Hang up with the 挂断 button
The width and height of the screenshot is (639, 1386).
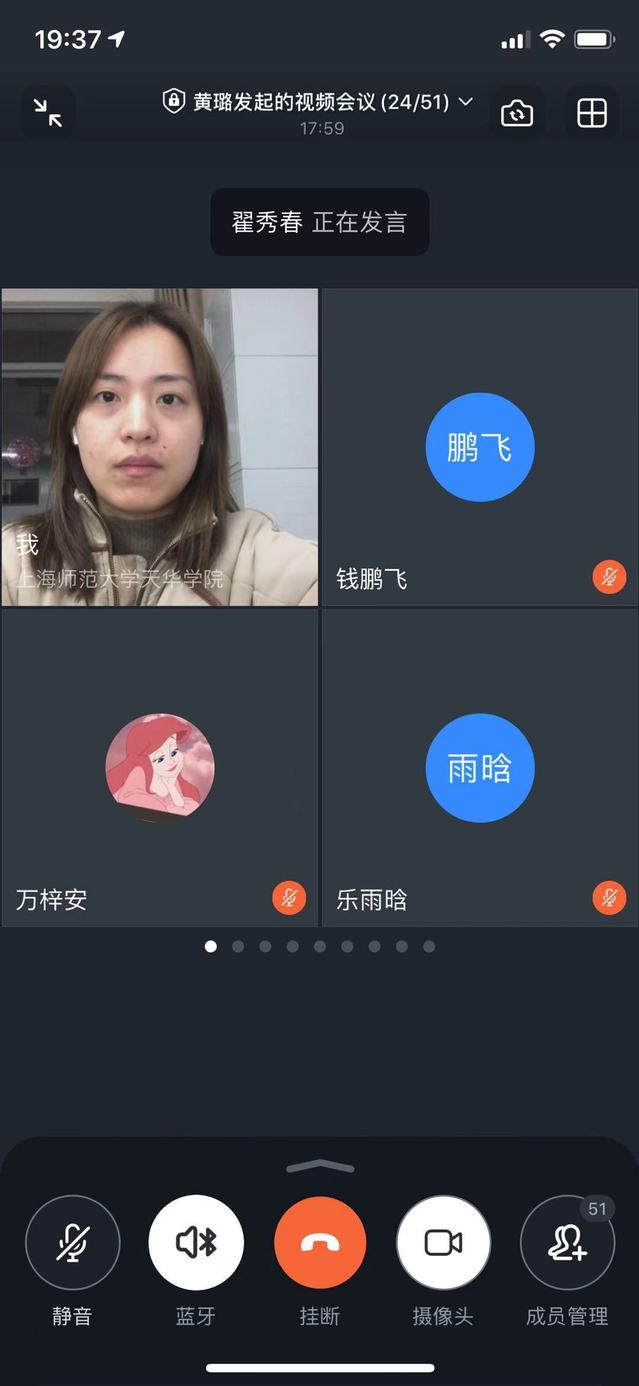click(x=320, y=1243)
